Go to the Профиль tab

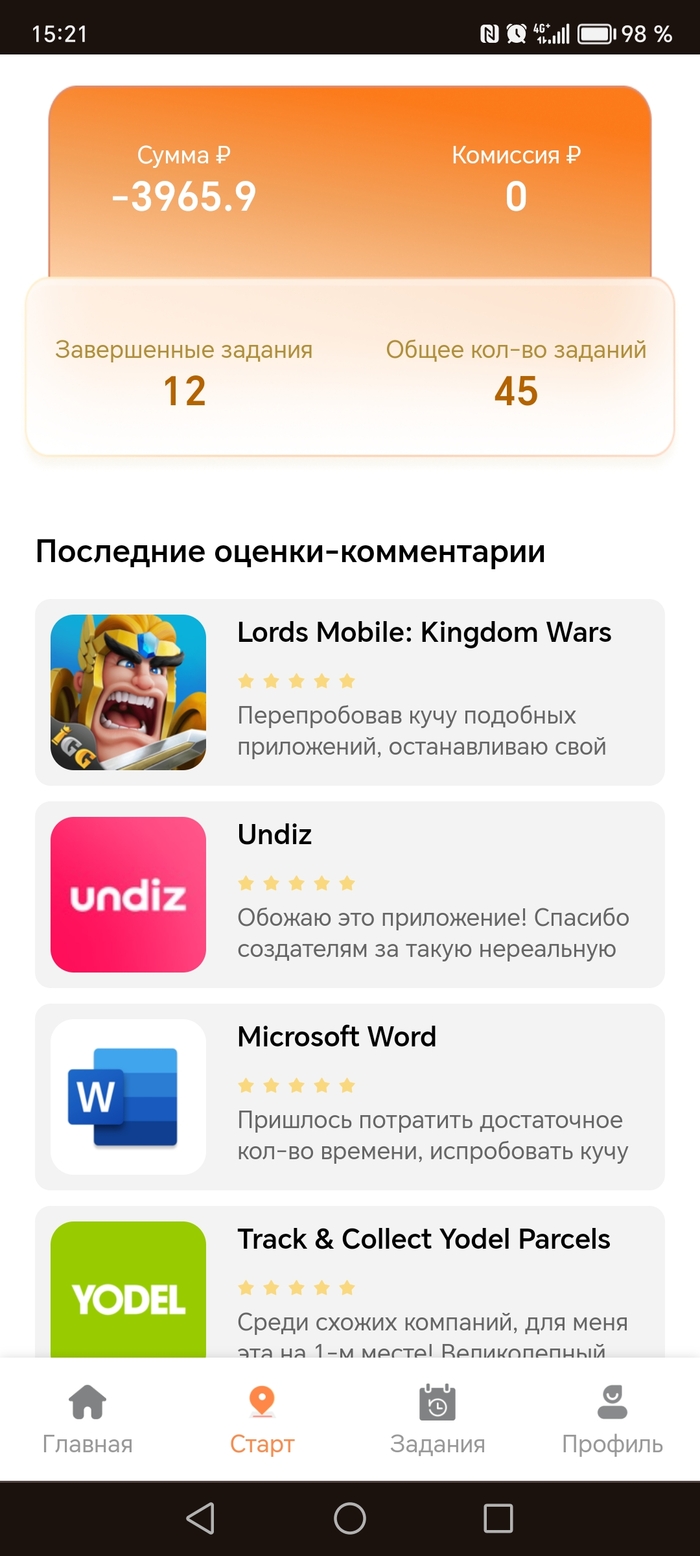612,1418
